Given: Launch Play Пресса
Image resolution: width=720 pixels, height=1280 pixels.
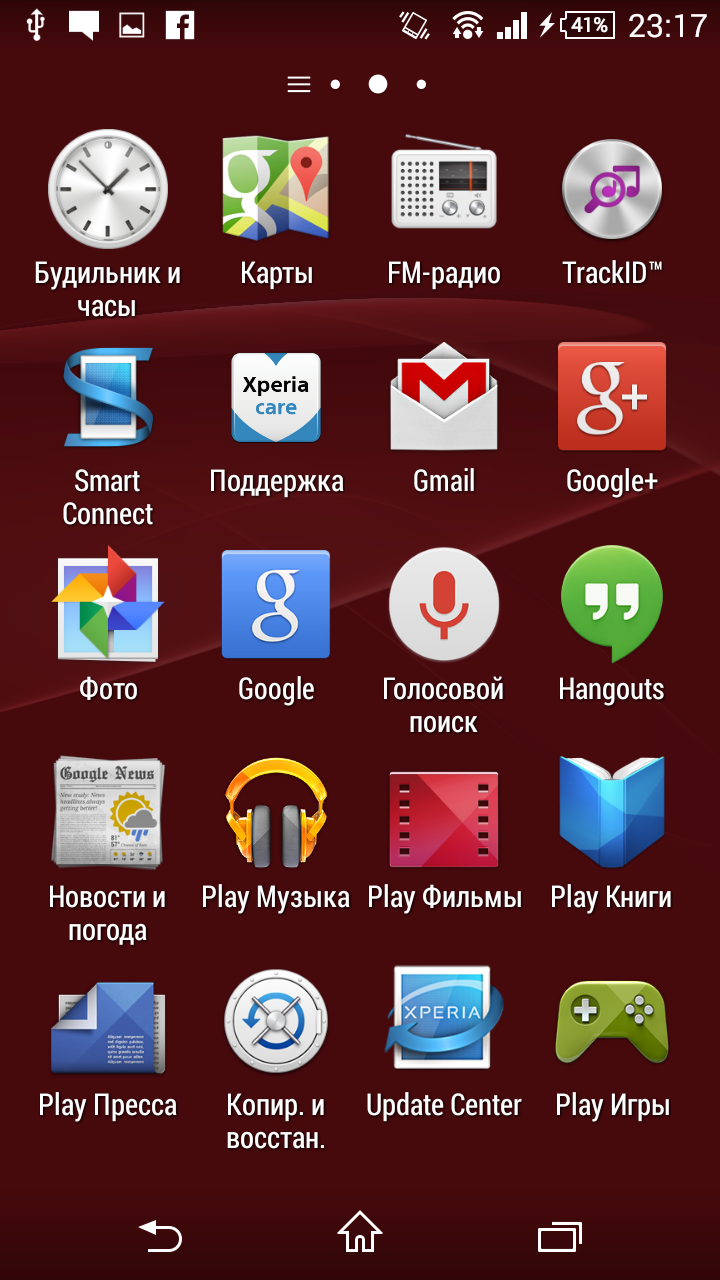Looking at the screenshot, I should tap(107, 1022).
